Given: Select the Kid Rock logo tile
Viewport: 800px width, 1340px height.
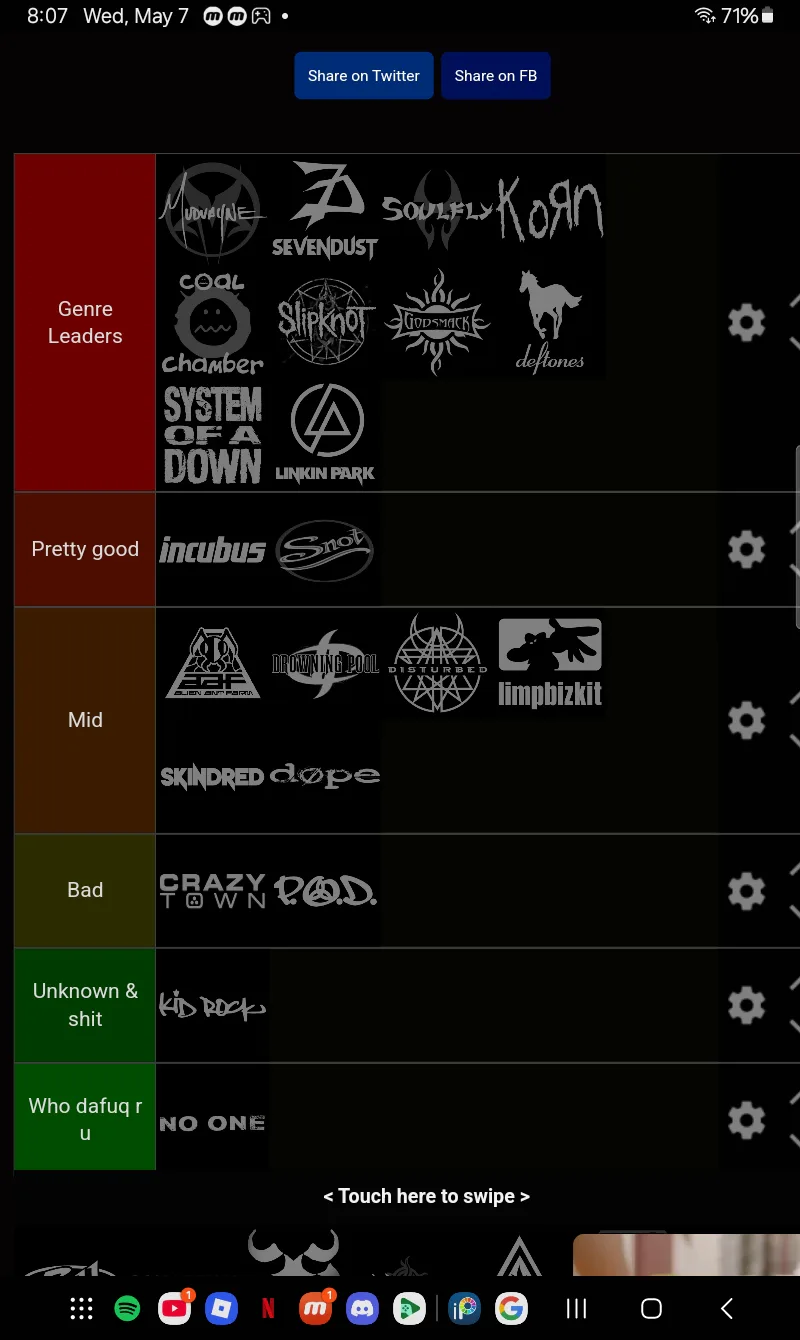Looking at the screenshot, I should 212,1006.
